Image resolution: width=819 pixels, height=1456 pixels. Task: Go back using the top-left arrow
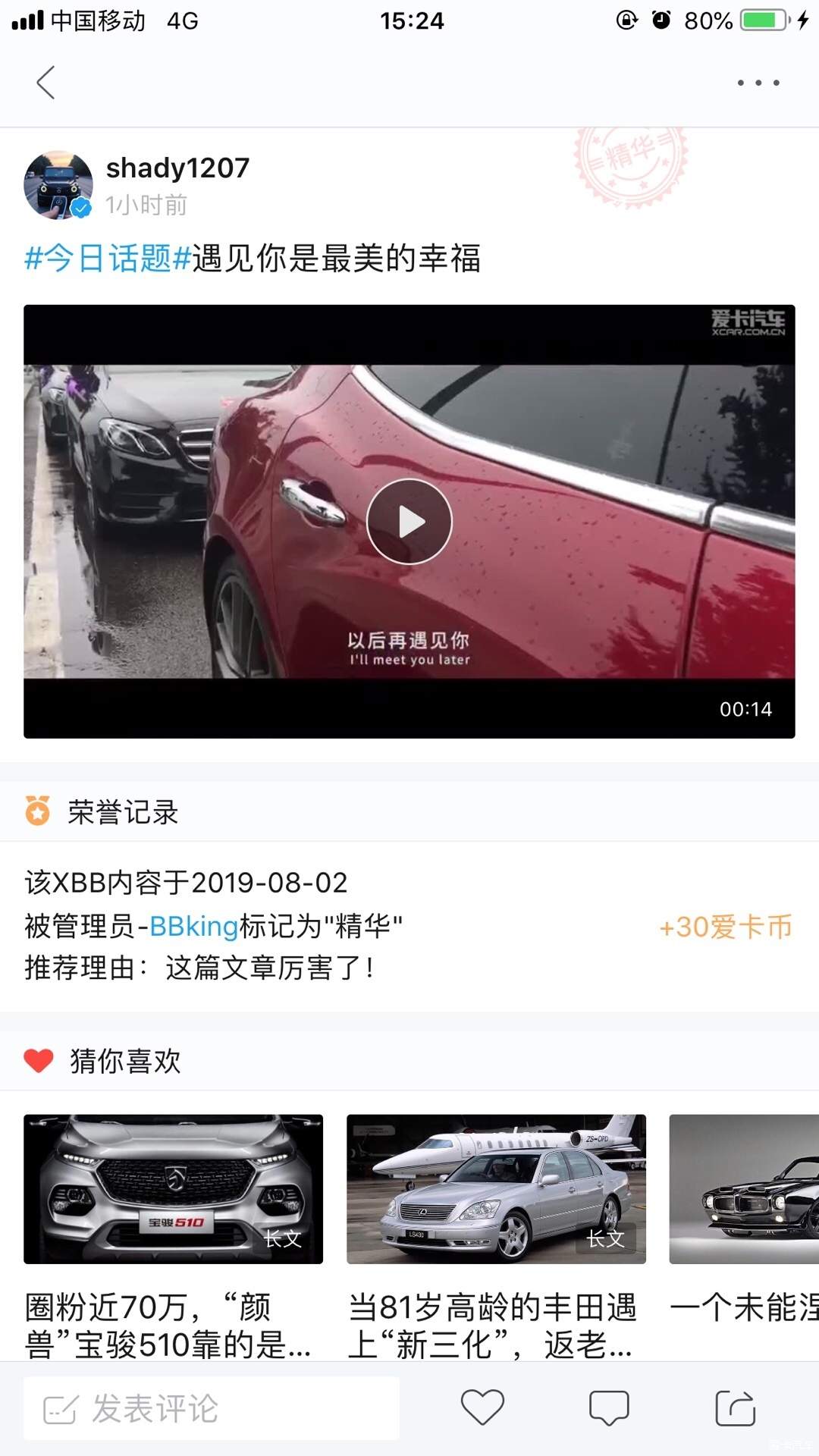click(x=45, y=82)
